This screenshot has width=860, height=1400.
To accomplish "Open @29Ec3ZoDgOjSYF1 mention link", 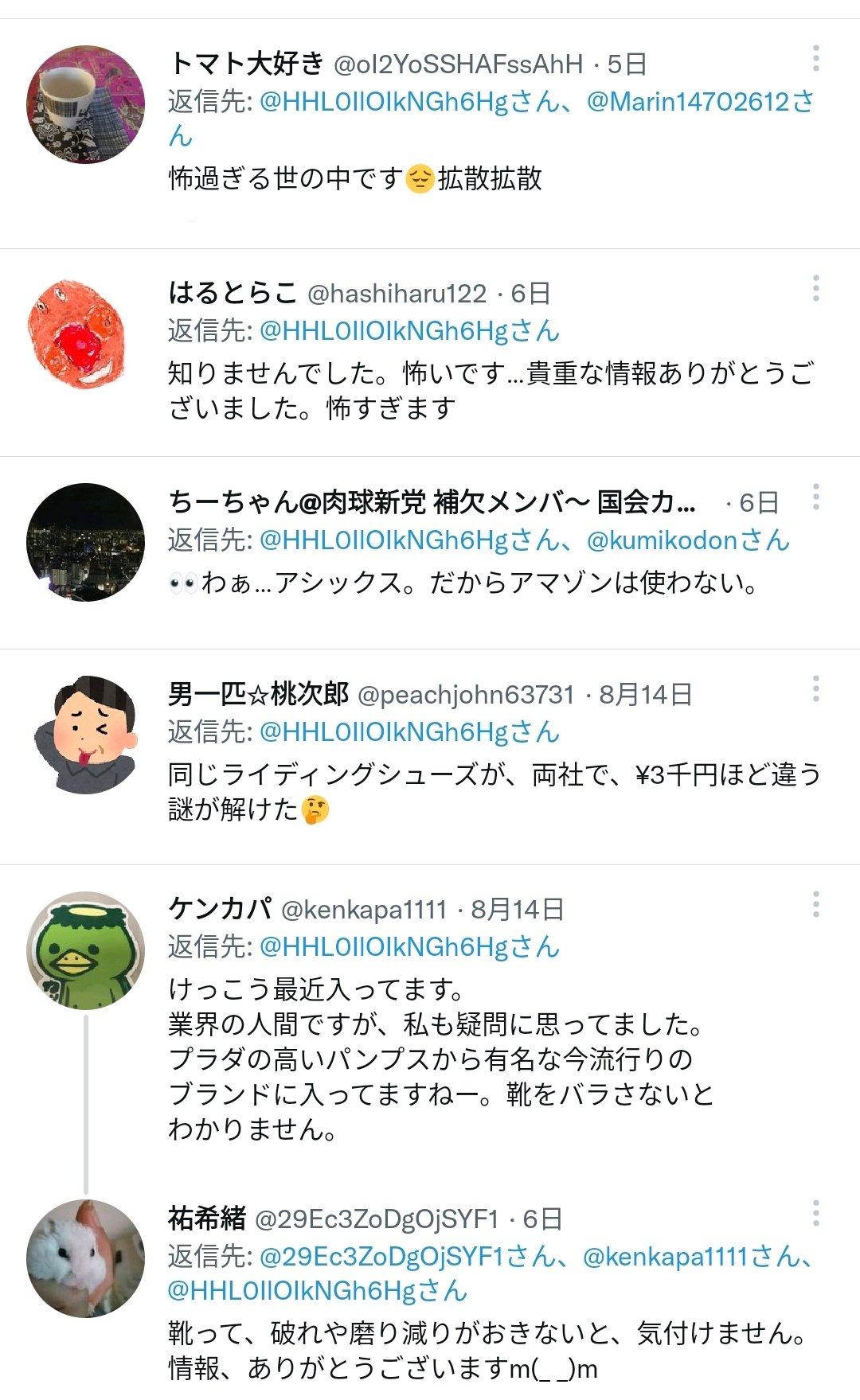I will [x=381, y=1257].
